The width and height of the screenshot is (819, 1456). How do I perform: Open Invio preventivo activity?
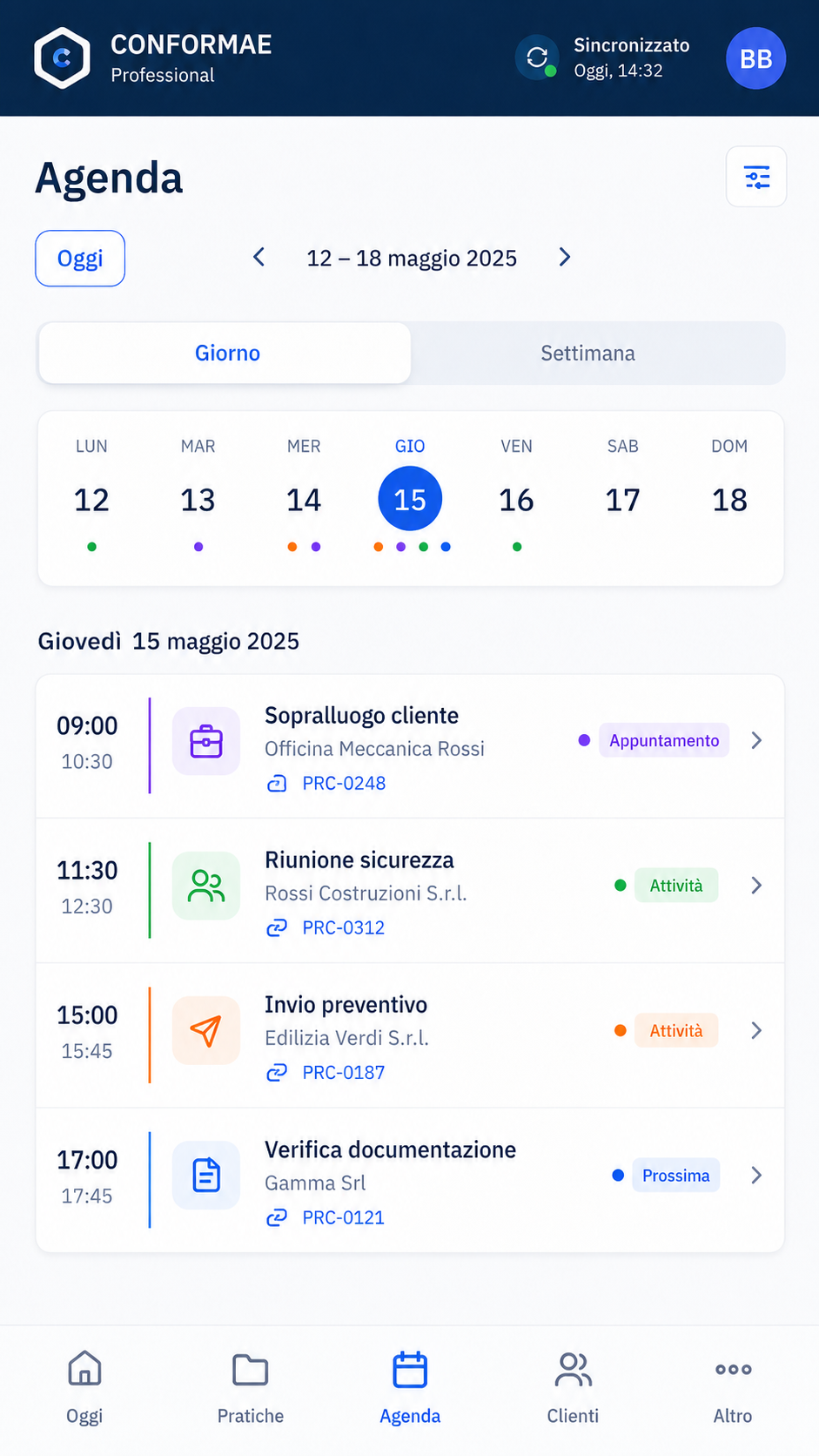(x=410, y=1035)
